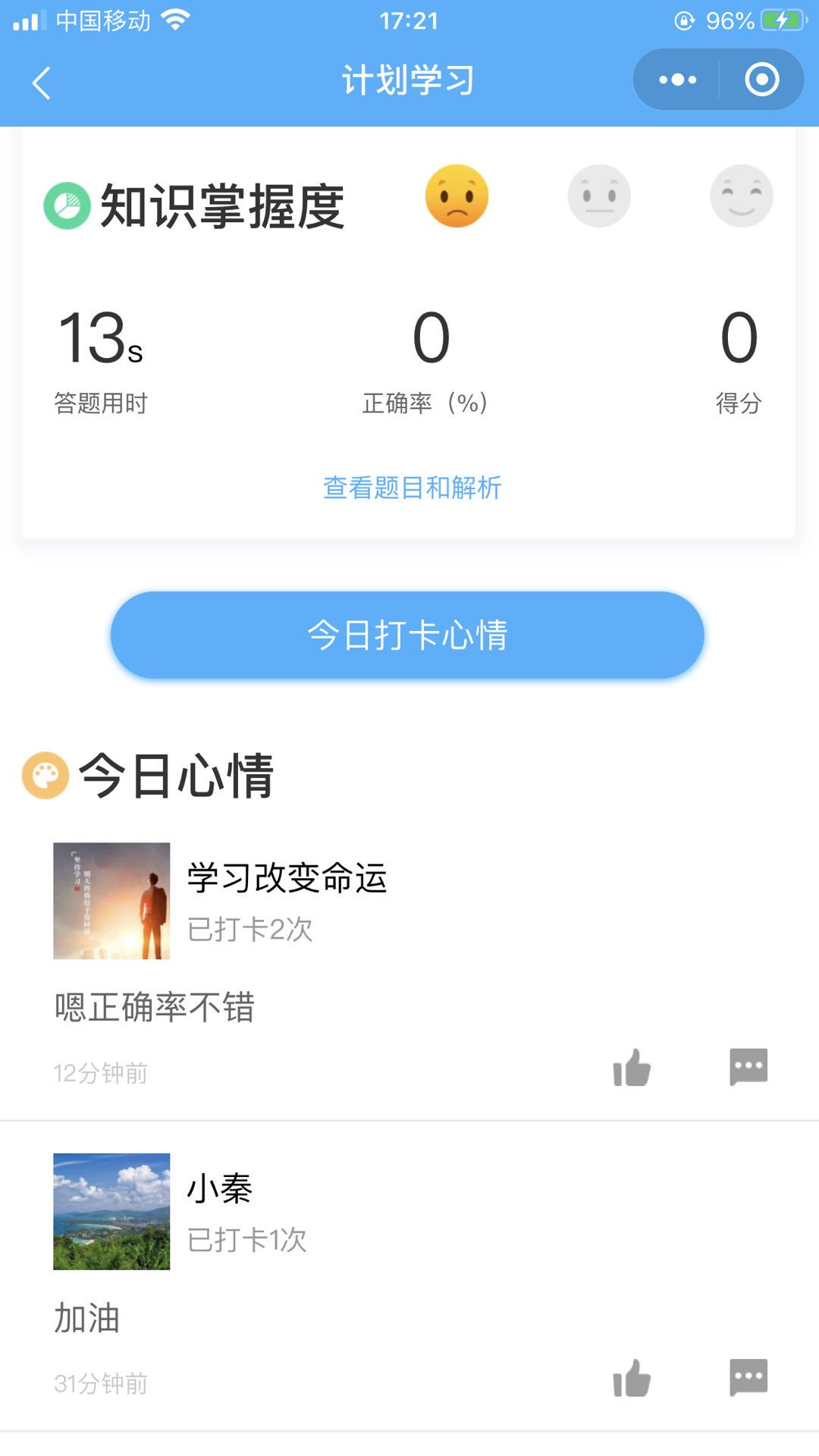Image resolution: width=819 pixels, height=1456 pixels.
Task: Tap 小秦's scenic profile picture
Action: pyautogui.click(x=111, y=1210)
